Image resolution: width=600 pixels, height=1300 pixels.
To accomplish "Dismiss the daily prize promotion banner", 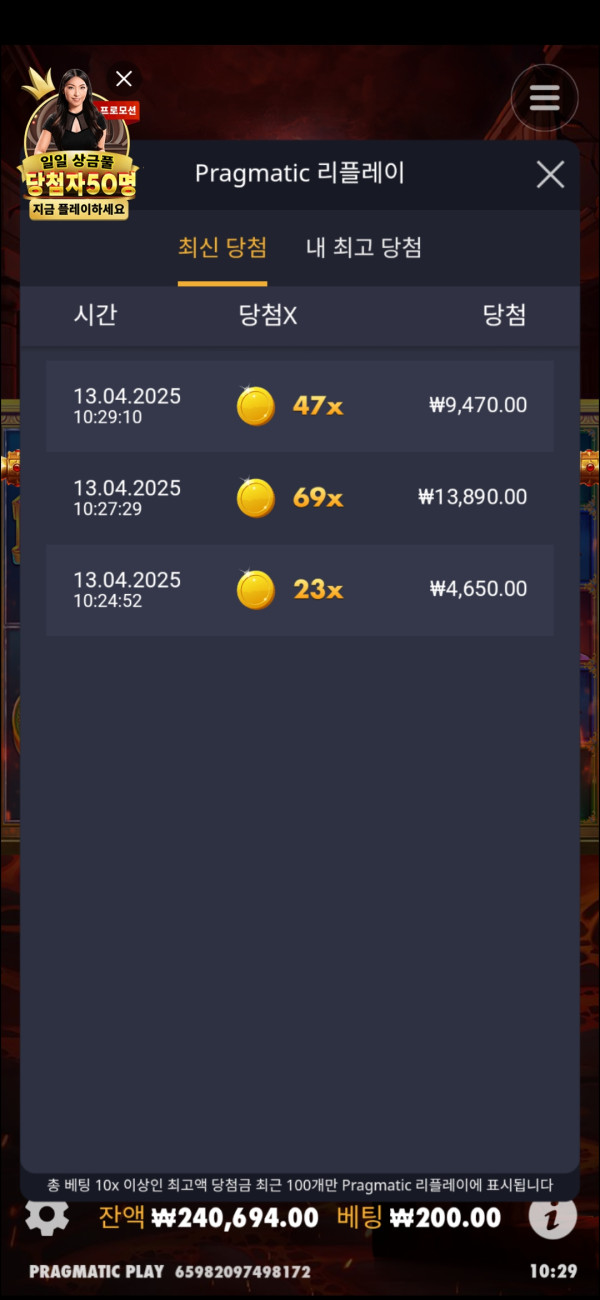I will tap(123, 79).
